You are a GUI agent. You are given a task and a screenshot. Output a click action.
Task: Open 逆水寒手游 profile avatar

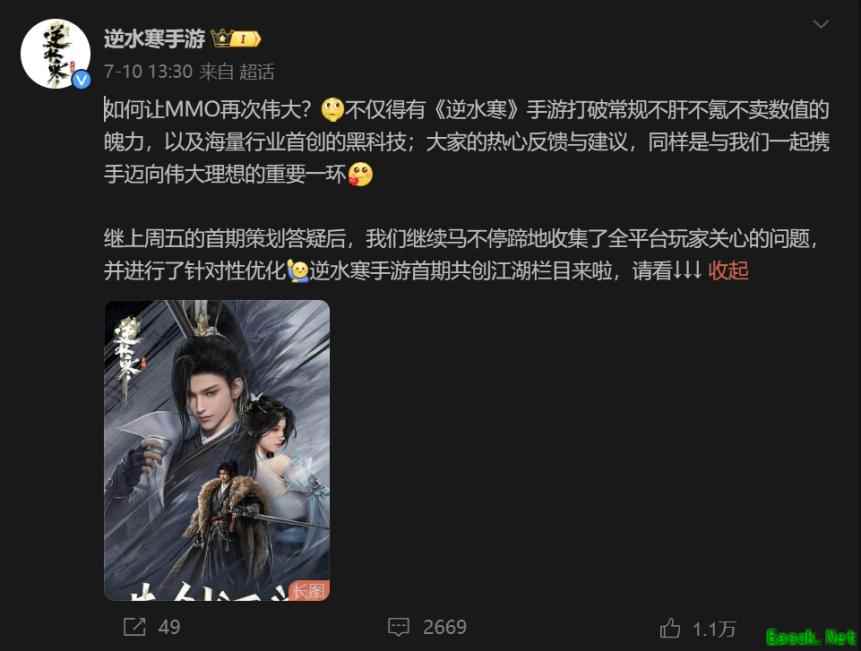[55, 53]
